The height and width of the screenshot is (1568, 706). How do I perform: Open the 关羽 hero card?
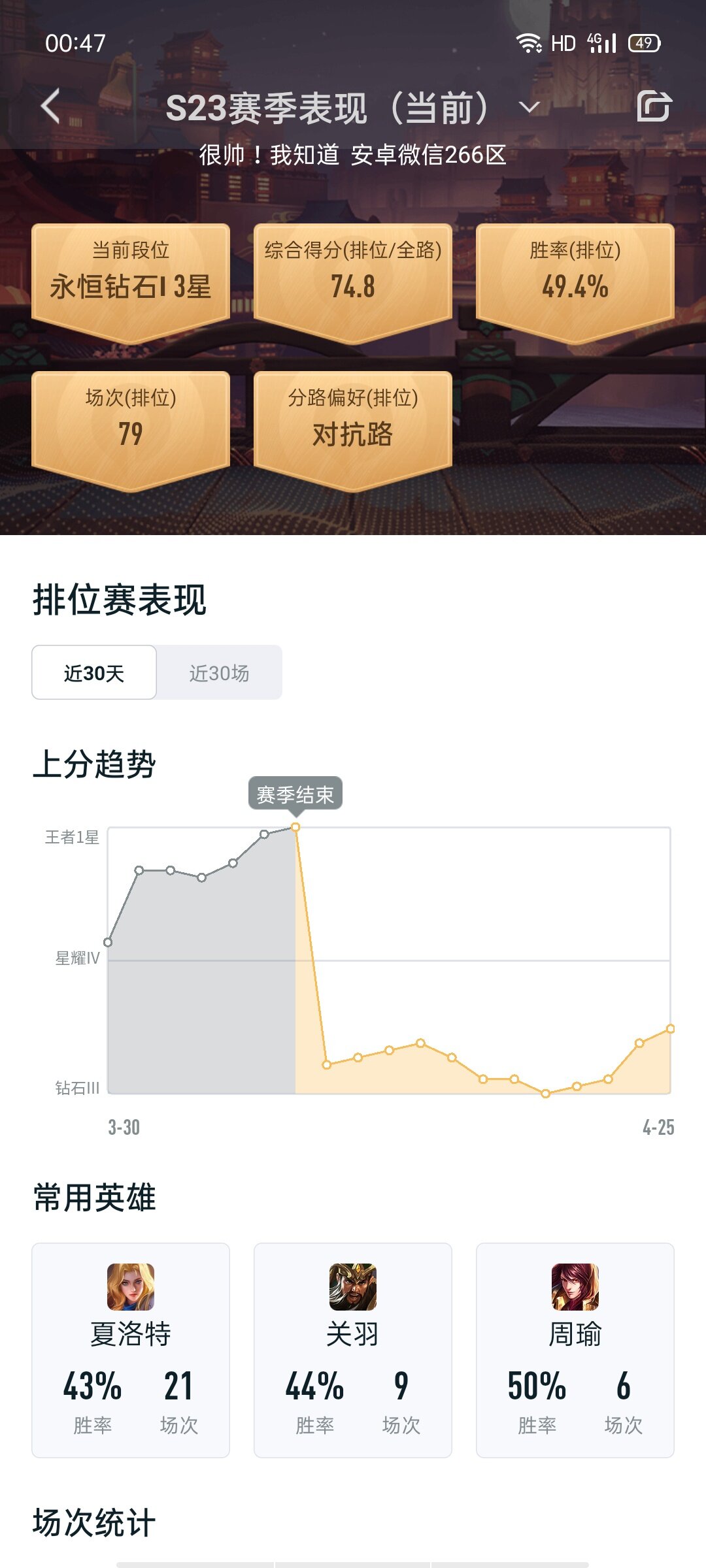pos(353,1350)
